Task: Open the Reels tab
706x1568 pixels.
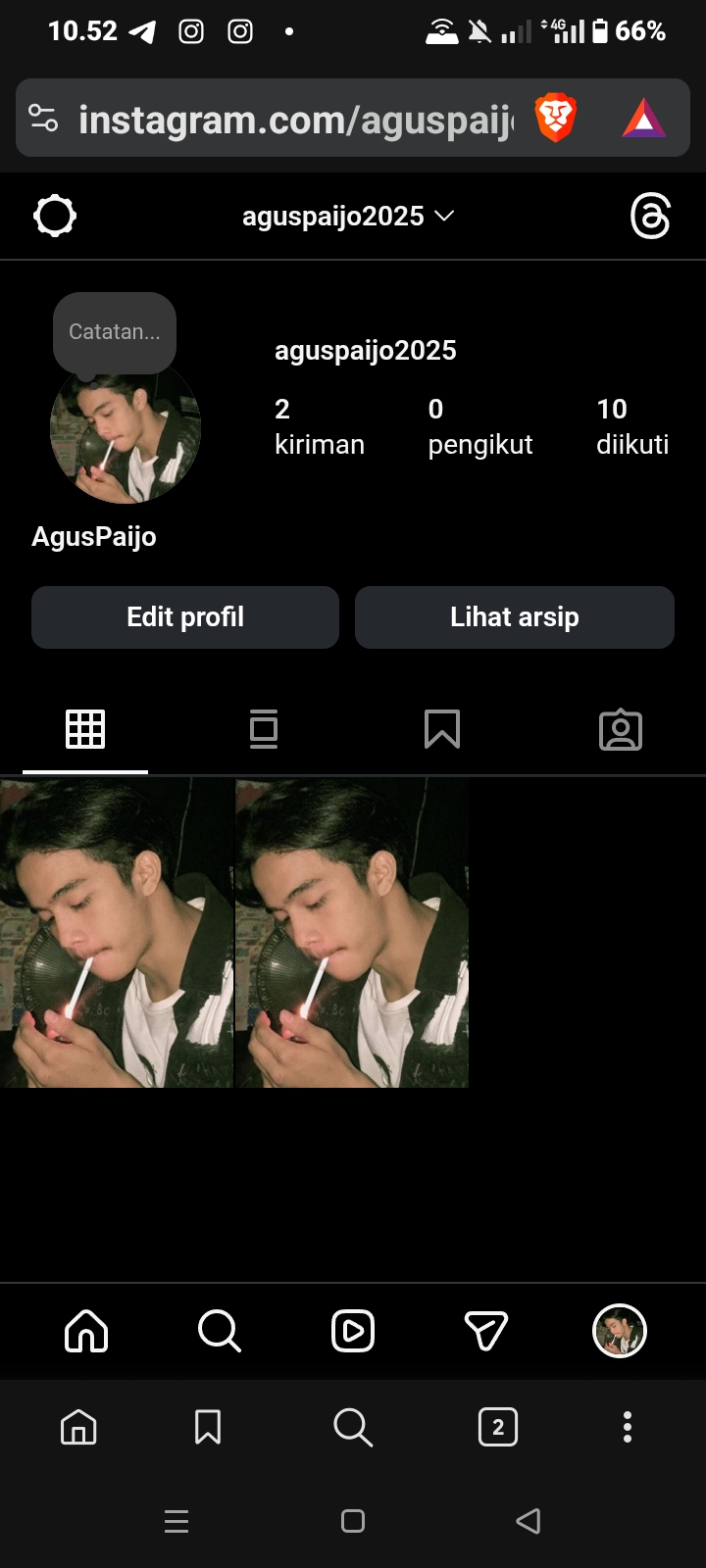Action: pyautogui.click(x=353, y=1331)
